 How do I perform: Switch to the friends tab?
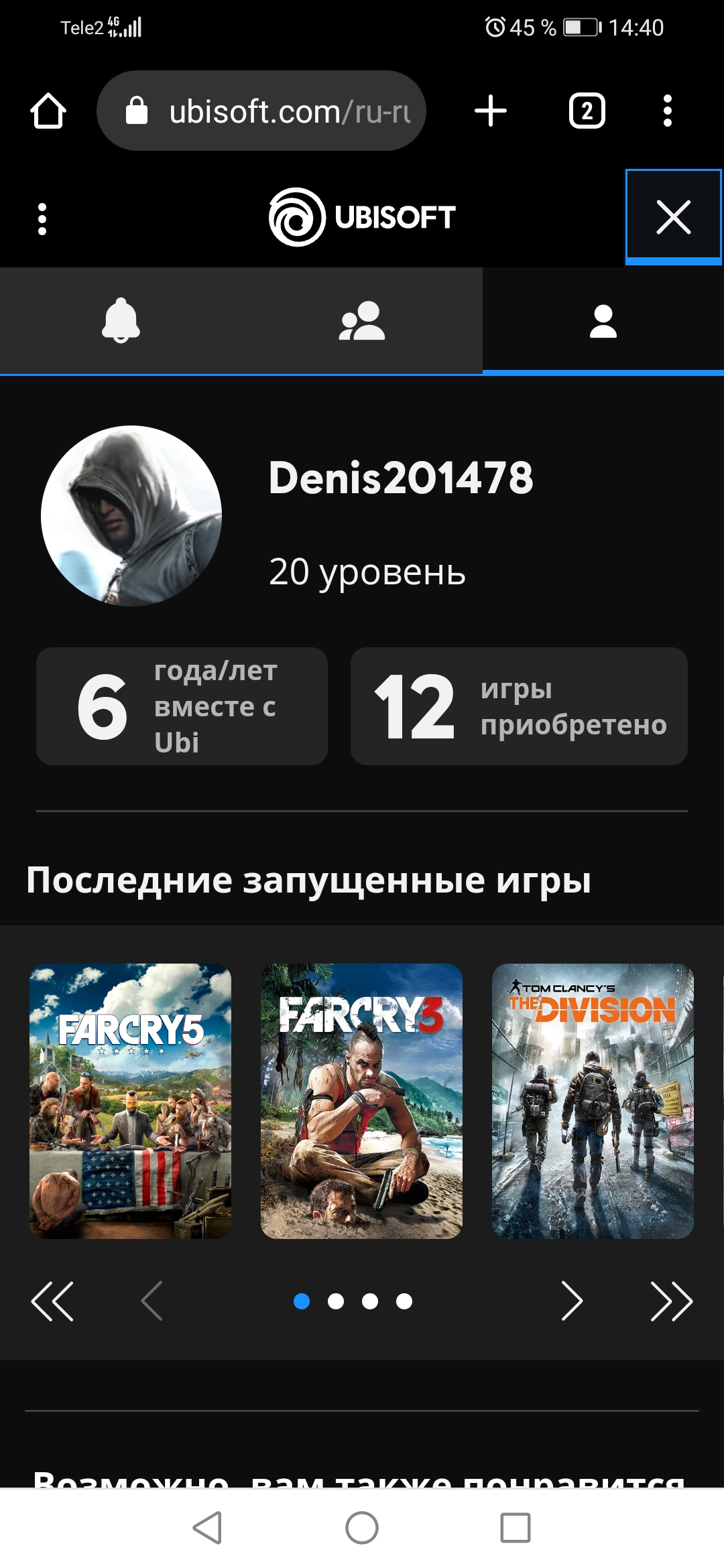pyautogui.click(x=362, y=321)
